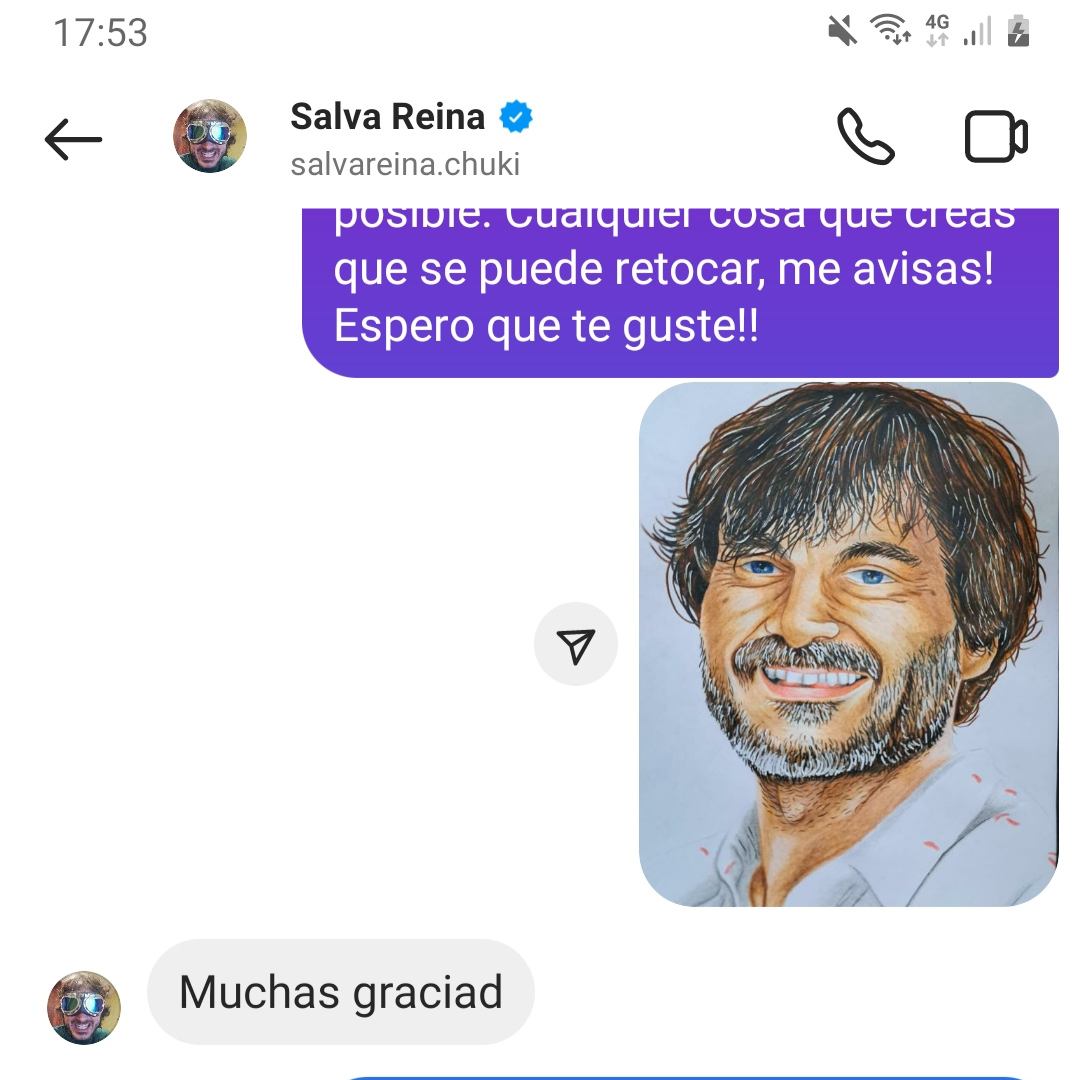Tap the avatar beside "Muchas graciad"

point(84,1007)
